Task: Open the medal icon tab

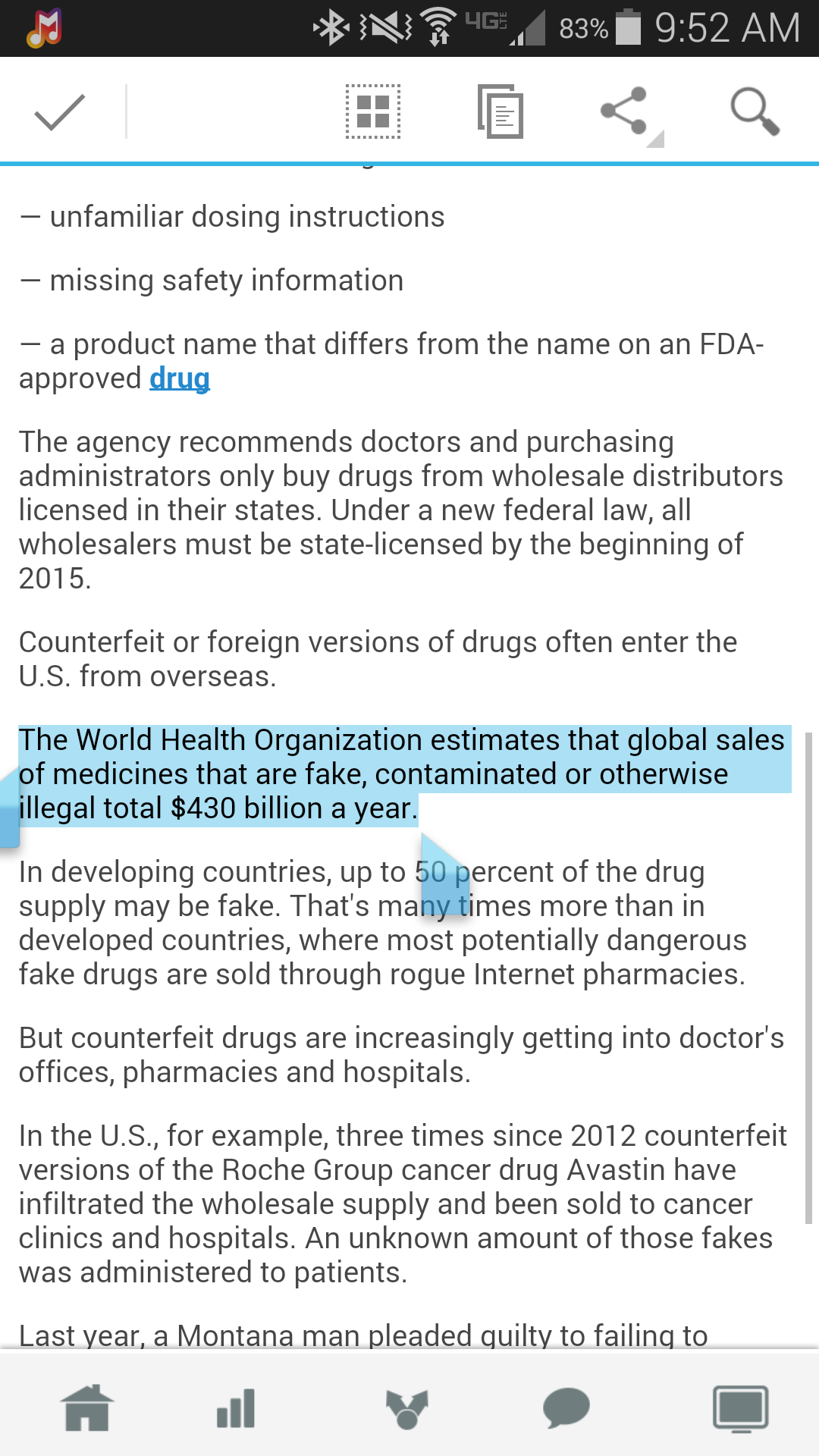Action: (x=407, y=1409)
